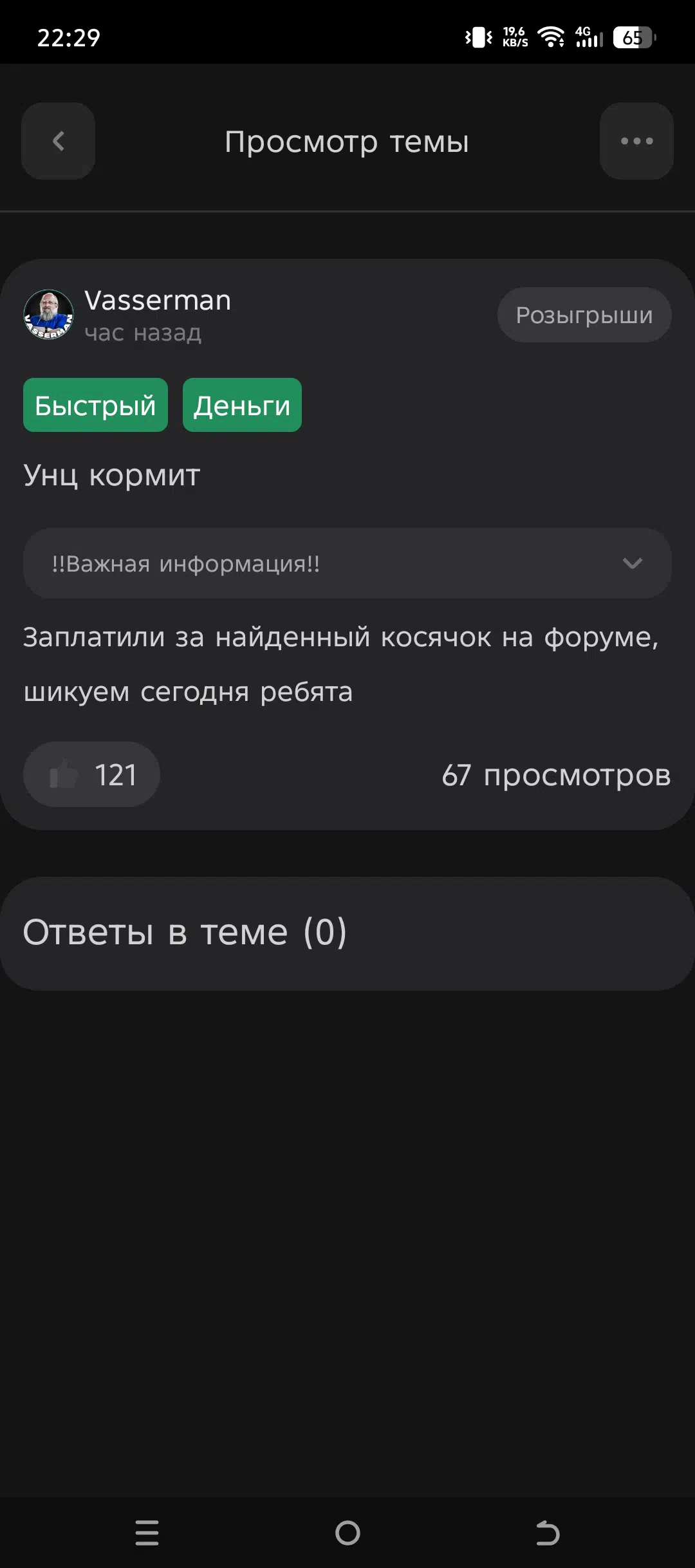
Task: Open the three-dot overflow menu
Action: 636,141
